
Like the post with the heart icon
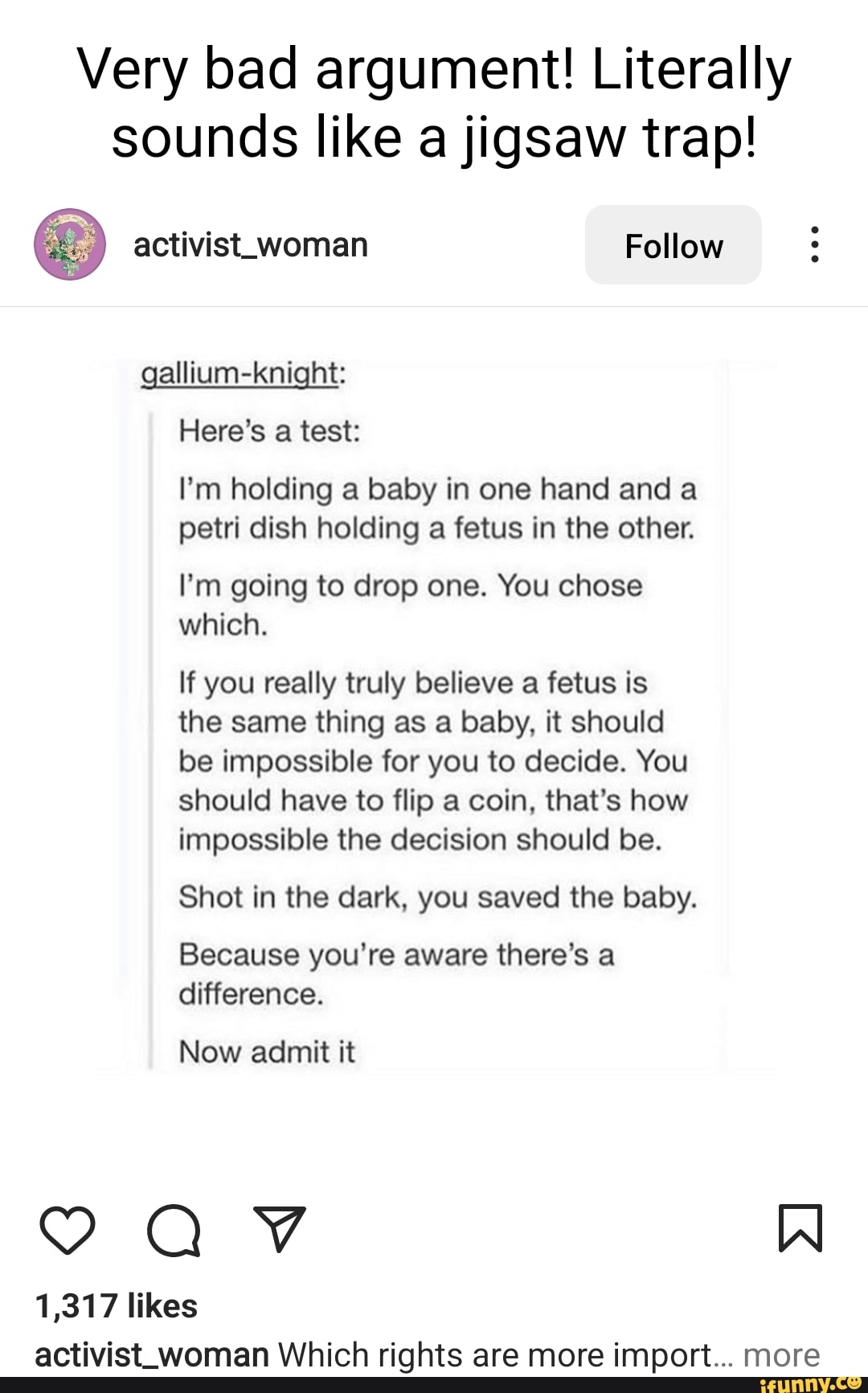(68, 1231)
